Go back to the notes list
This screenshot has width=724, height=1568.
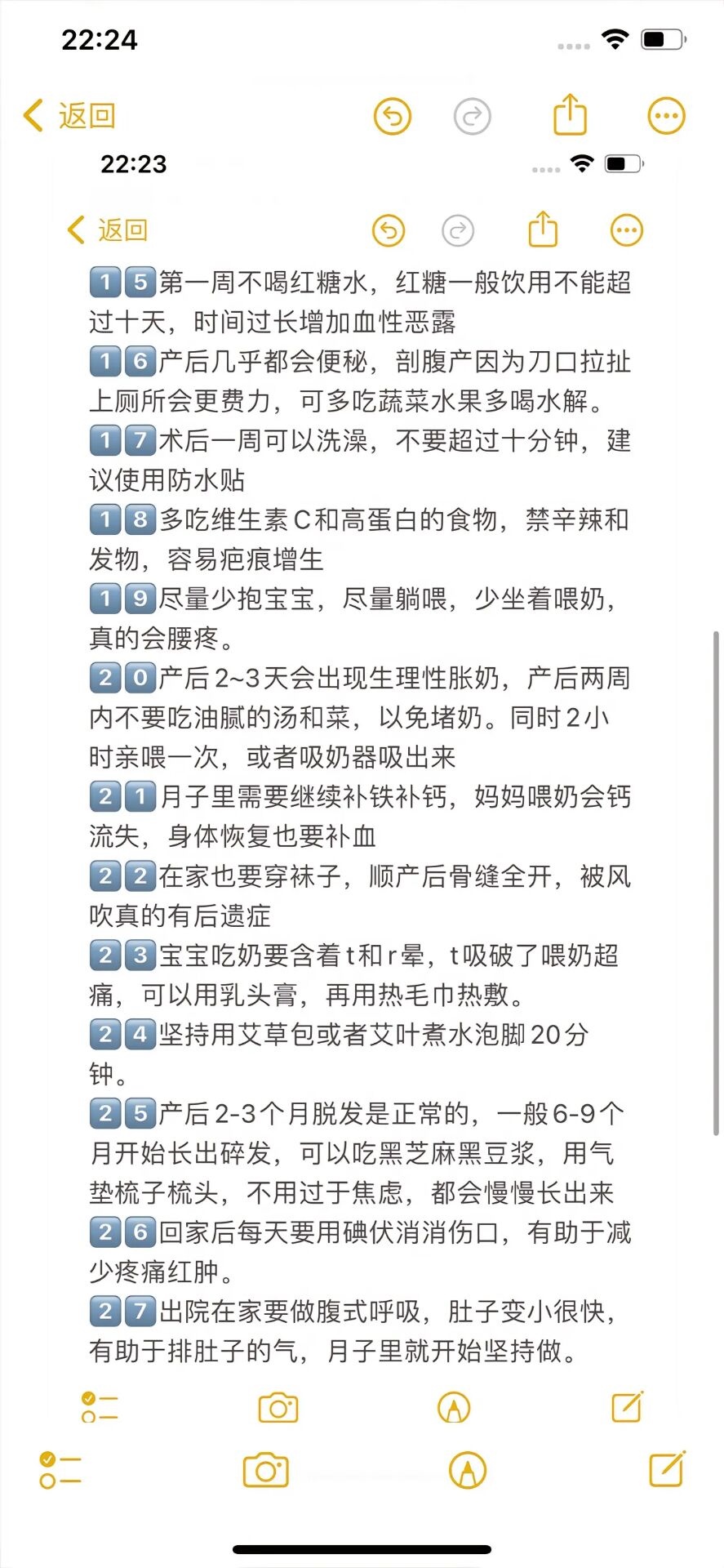point(69,116)
